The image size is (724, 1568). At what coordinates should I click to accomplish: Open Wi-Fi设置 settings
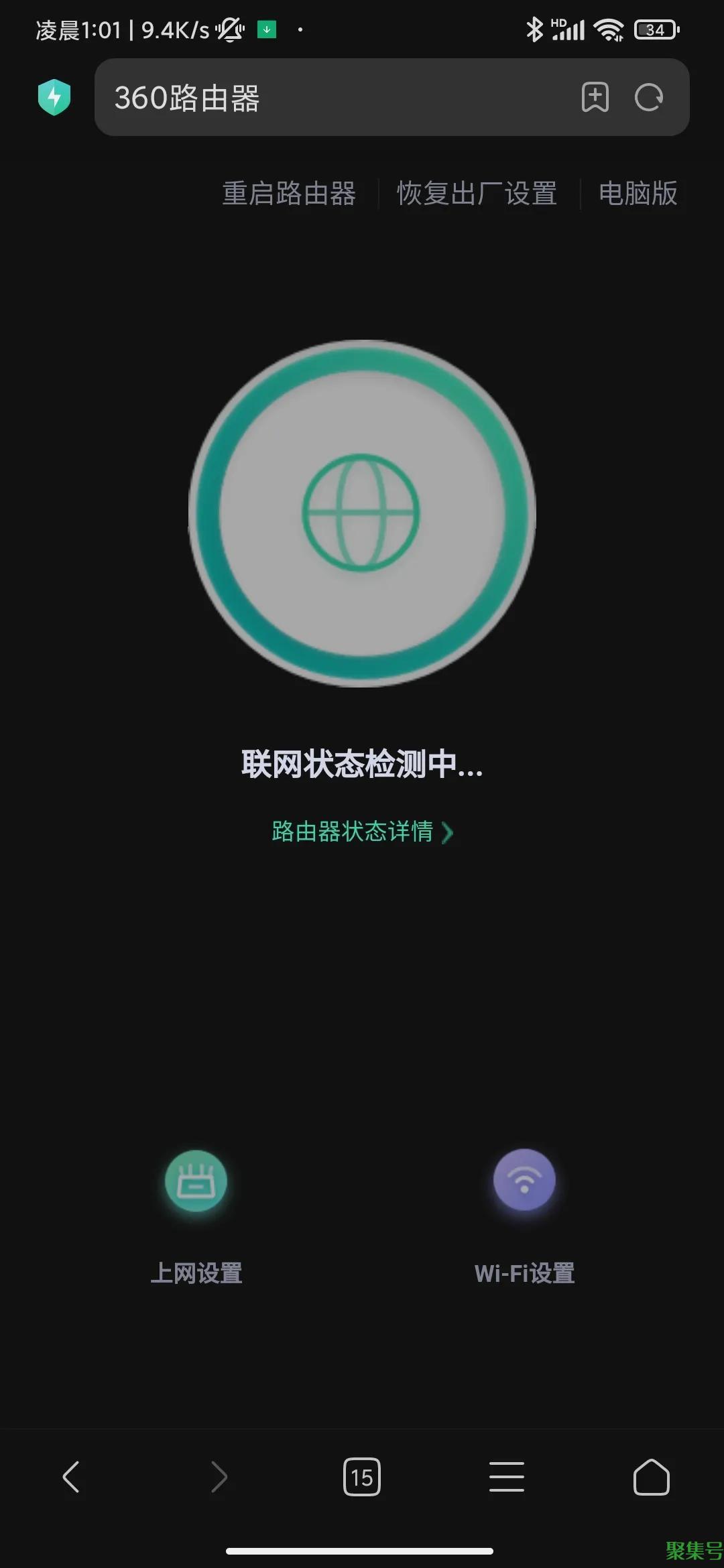tap(524, 1206)
